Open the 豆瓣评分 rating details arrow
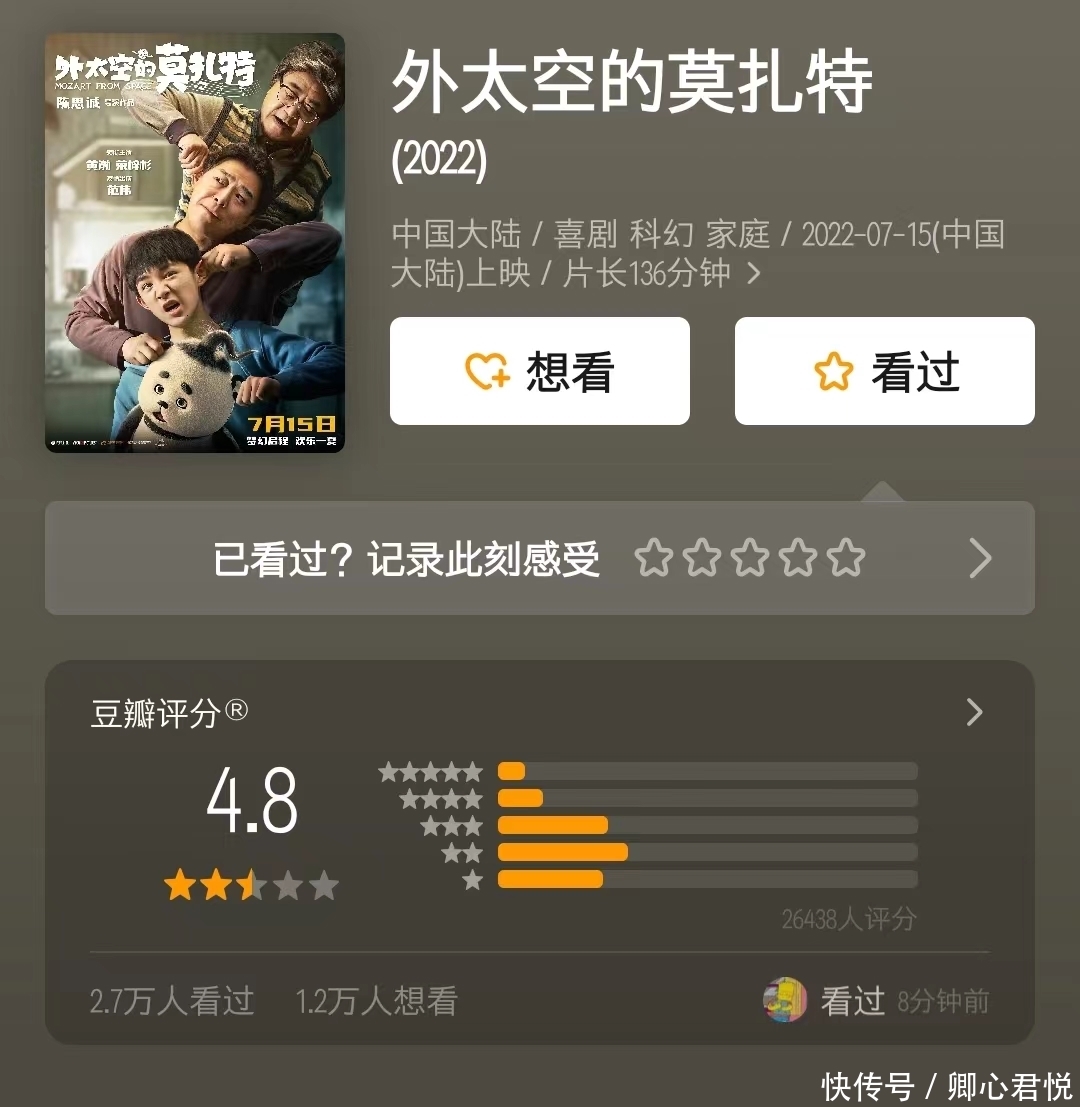The height and width of the screenshot is (1107, 1080). (x=974, y=712)
